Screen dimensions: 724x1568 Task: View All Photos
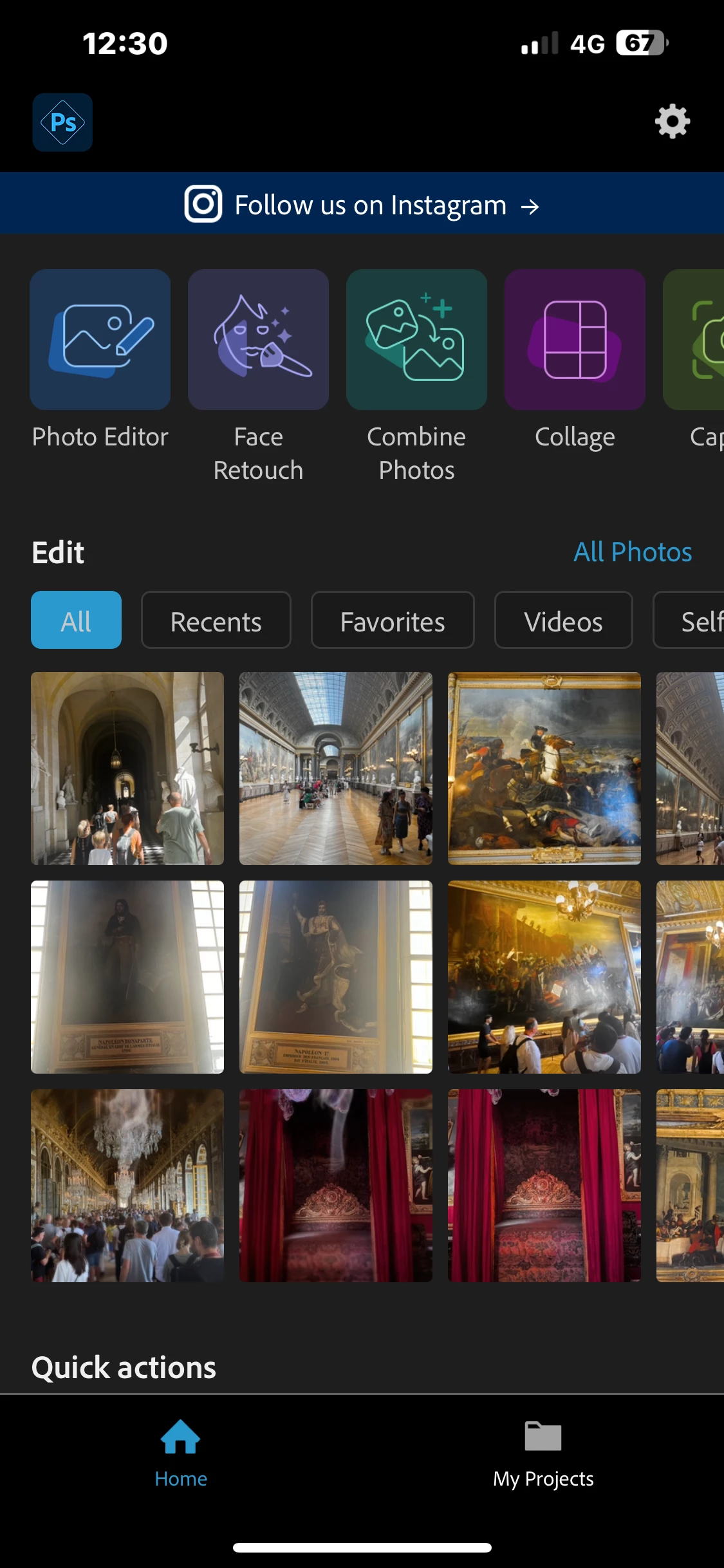(x=632, y=552)
